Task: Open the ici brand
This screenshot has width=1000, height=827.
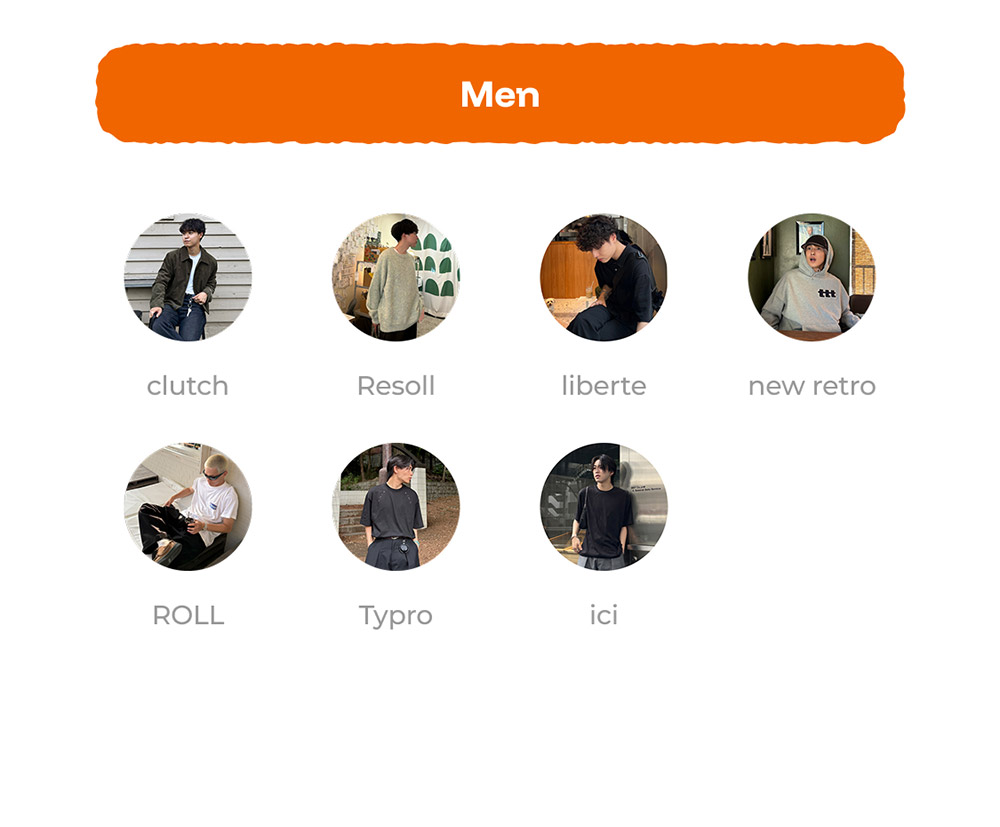Action: coord(604,507)
